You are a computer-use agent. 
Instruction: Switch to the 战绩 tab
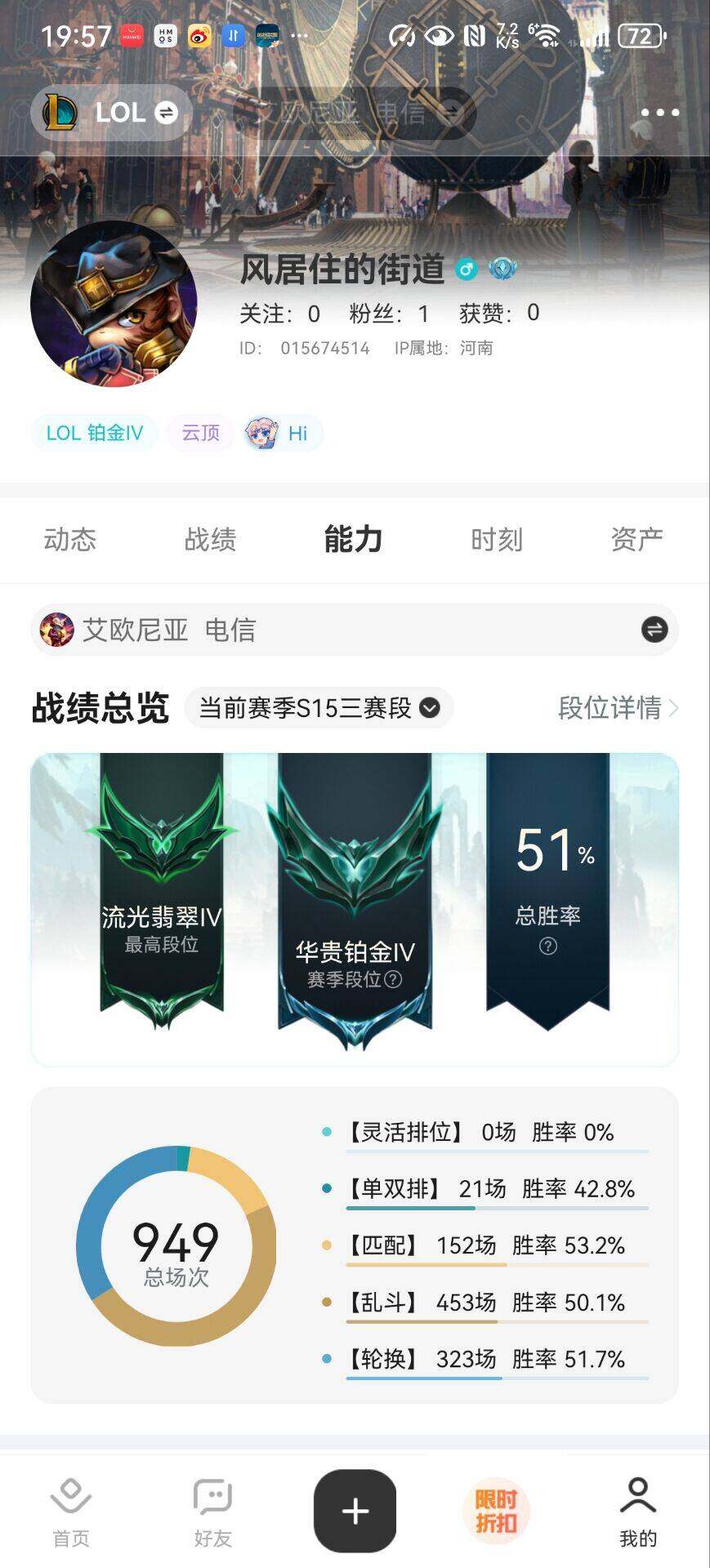pyautogui.click(x=210, y=540)
